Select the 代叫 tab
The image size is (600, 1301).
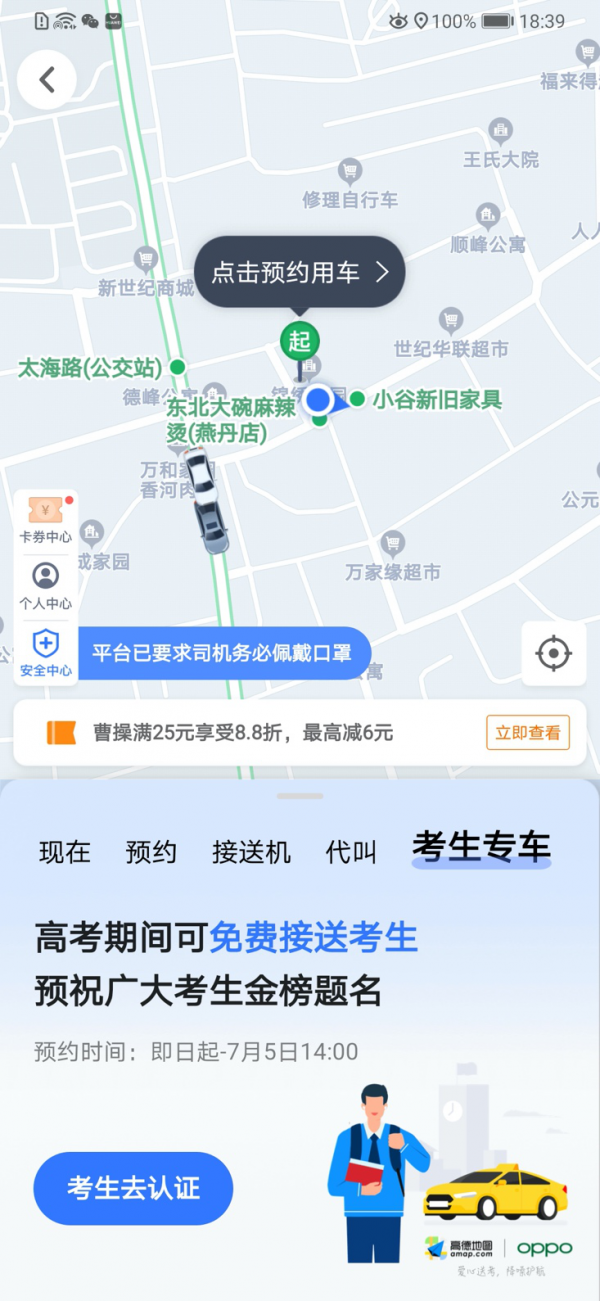click(x=351, y=852)
